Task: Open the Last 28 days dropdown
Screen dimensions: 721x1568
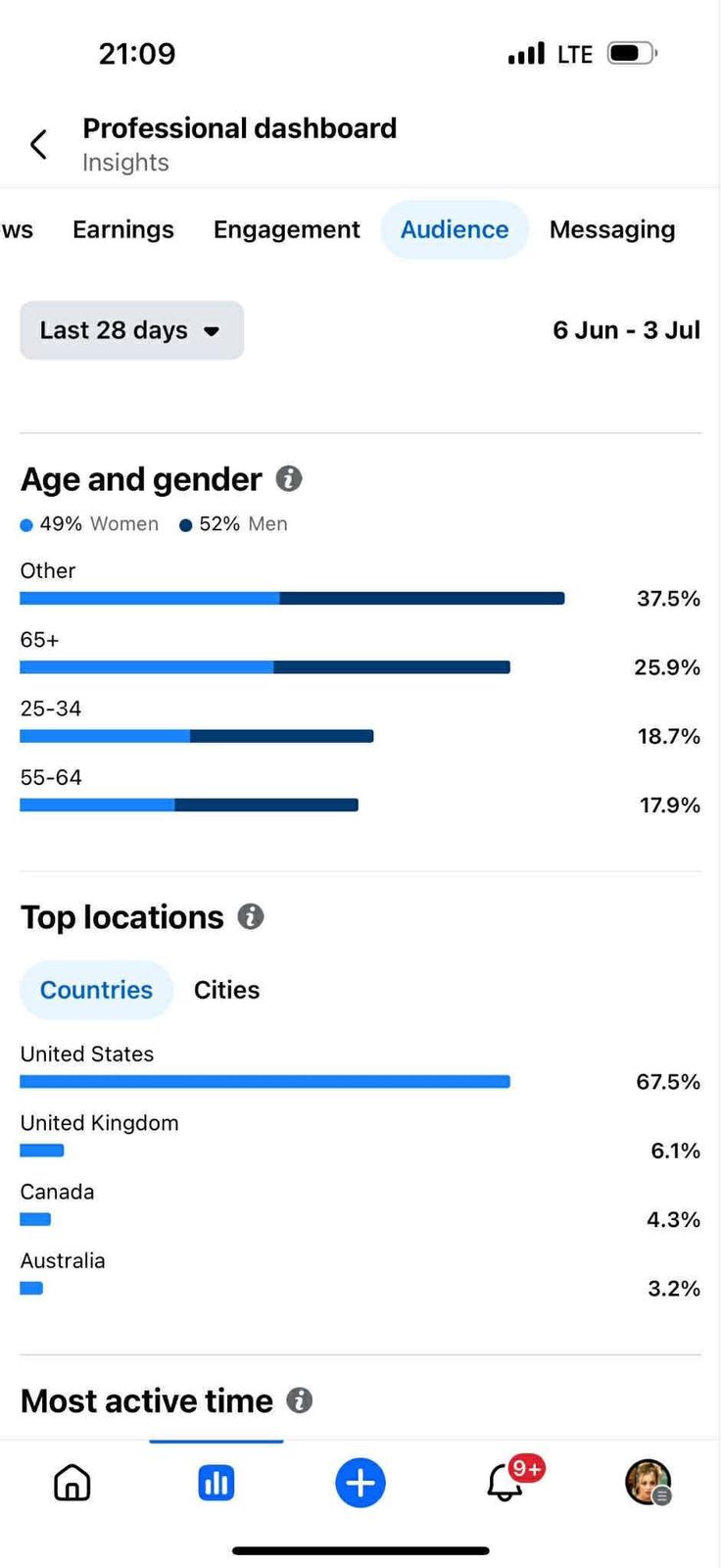Action: [x=131, y=330]
